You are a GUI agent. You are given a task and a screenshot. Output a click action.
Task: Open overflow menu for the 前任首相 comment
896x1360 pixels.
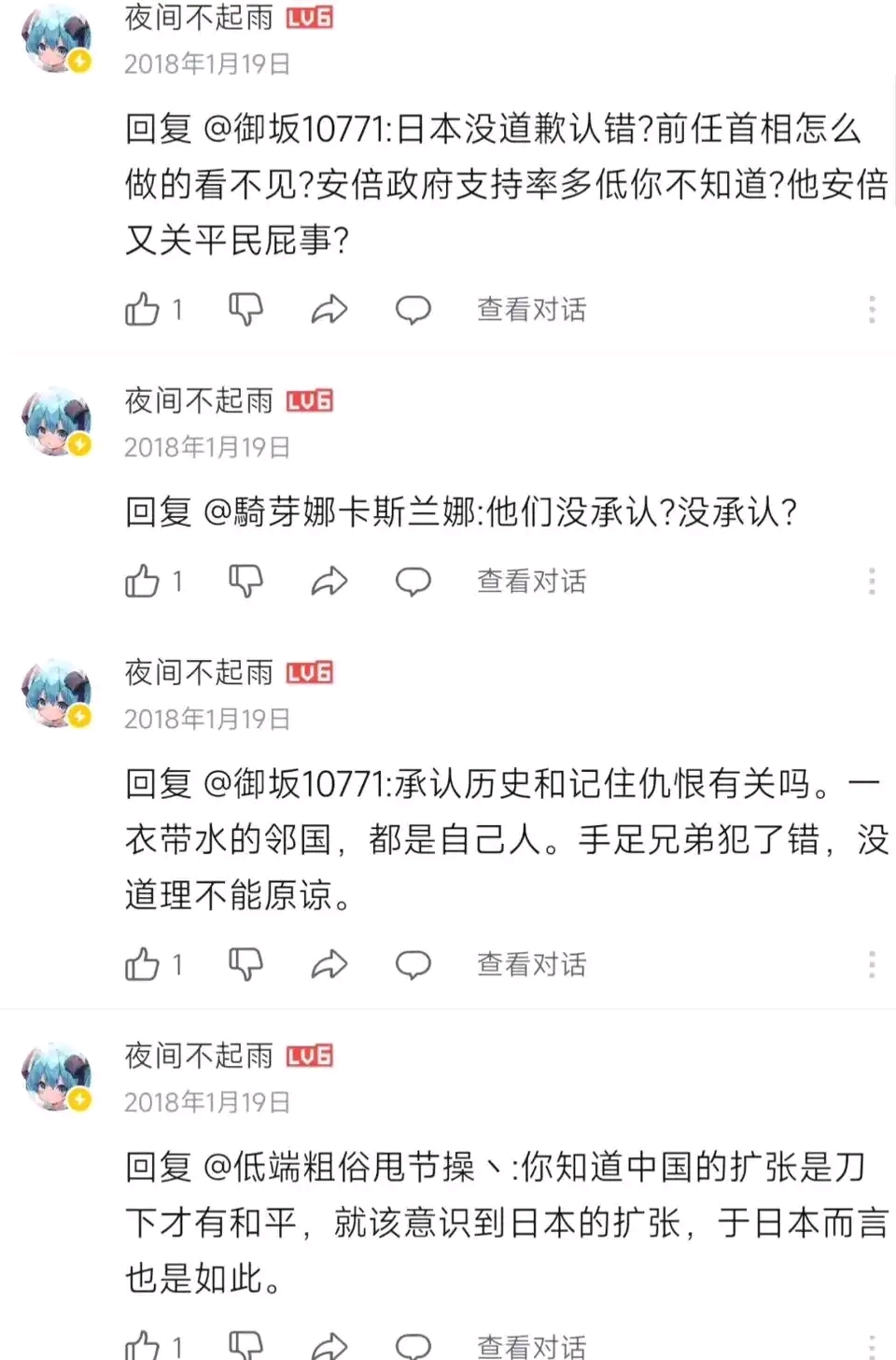click(872, 309)
